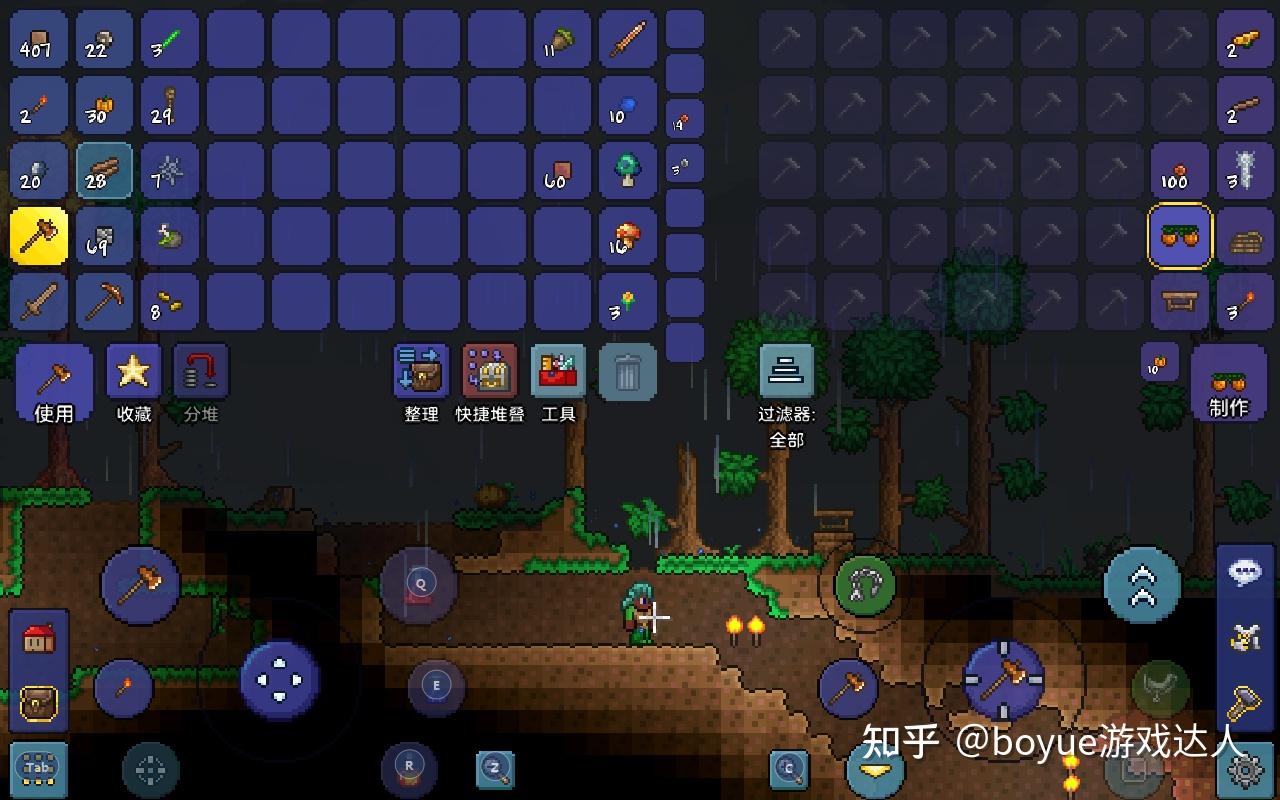Open the chat speech bubble
The height and width of the screenshot is (800, 1280).
tap(1245, 572)
